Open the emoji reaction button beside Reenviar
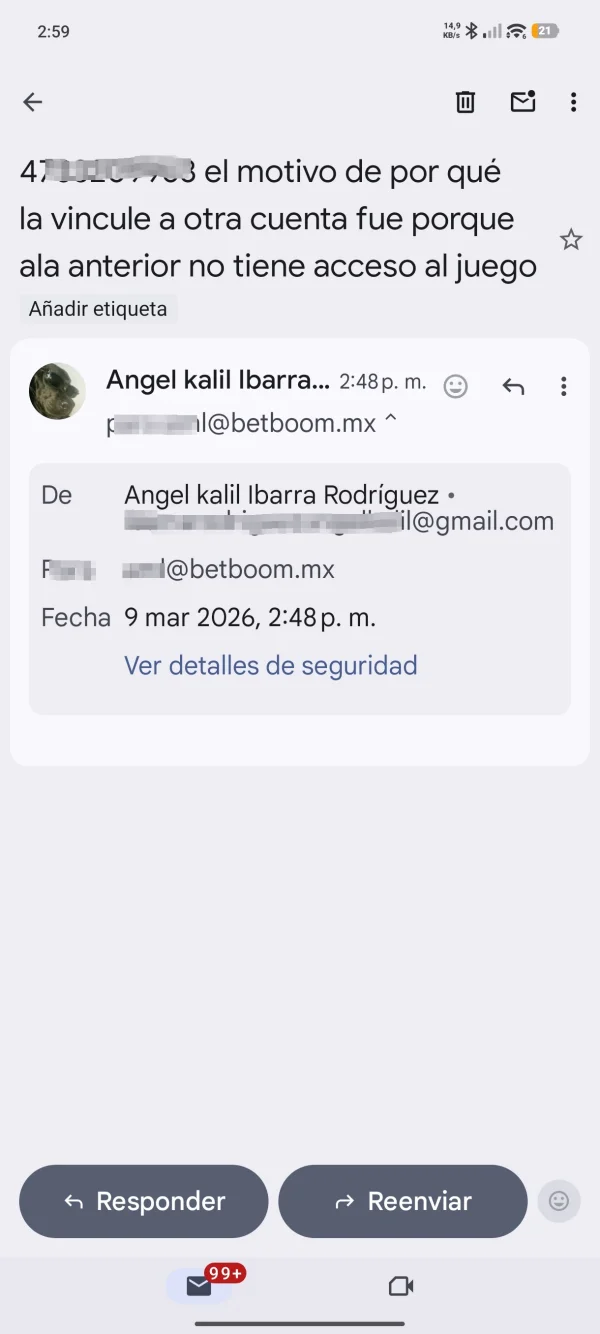This screenshot has height=1334, width=600. (x=558, y=1201)
